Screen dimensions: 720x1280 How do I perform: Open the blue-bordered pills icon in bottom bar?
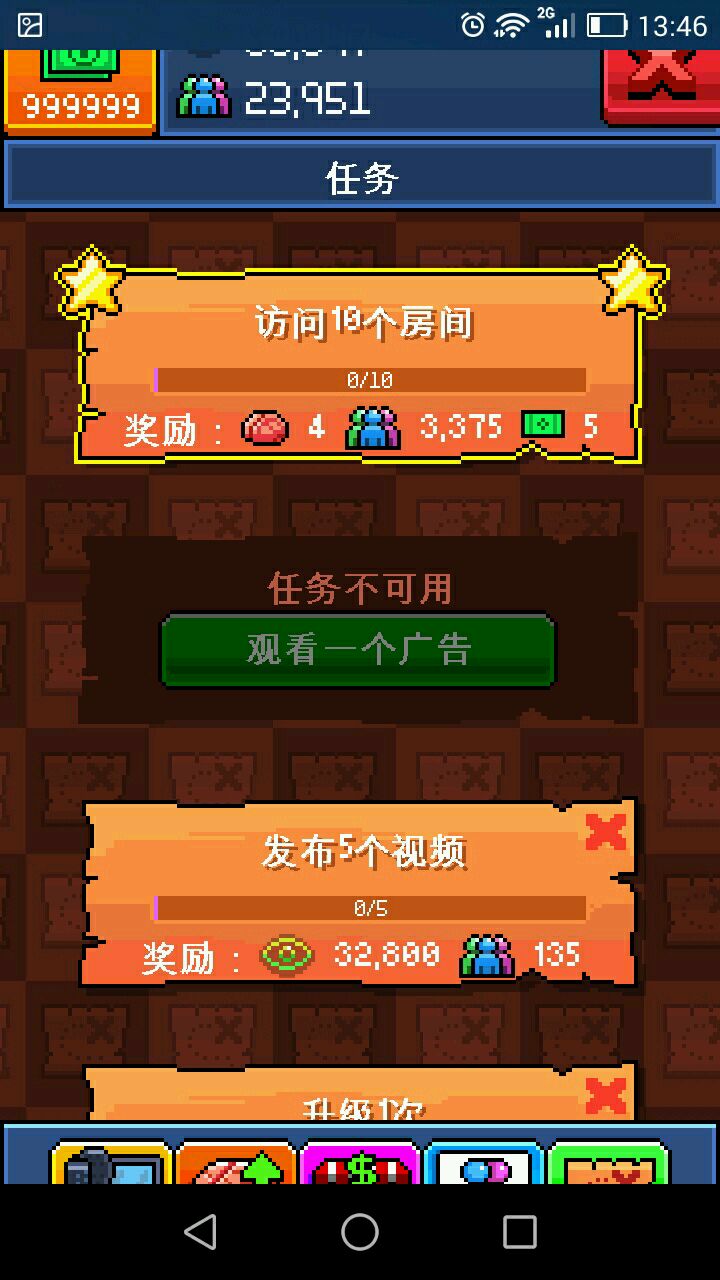485,1163
